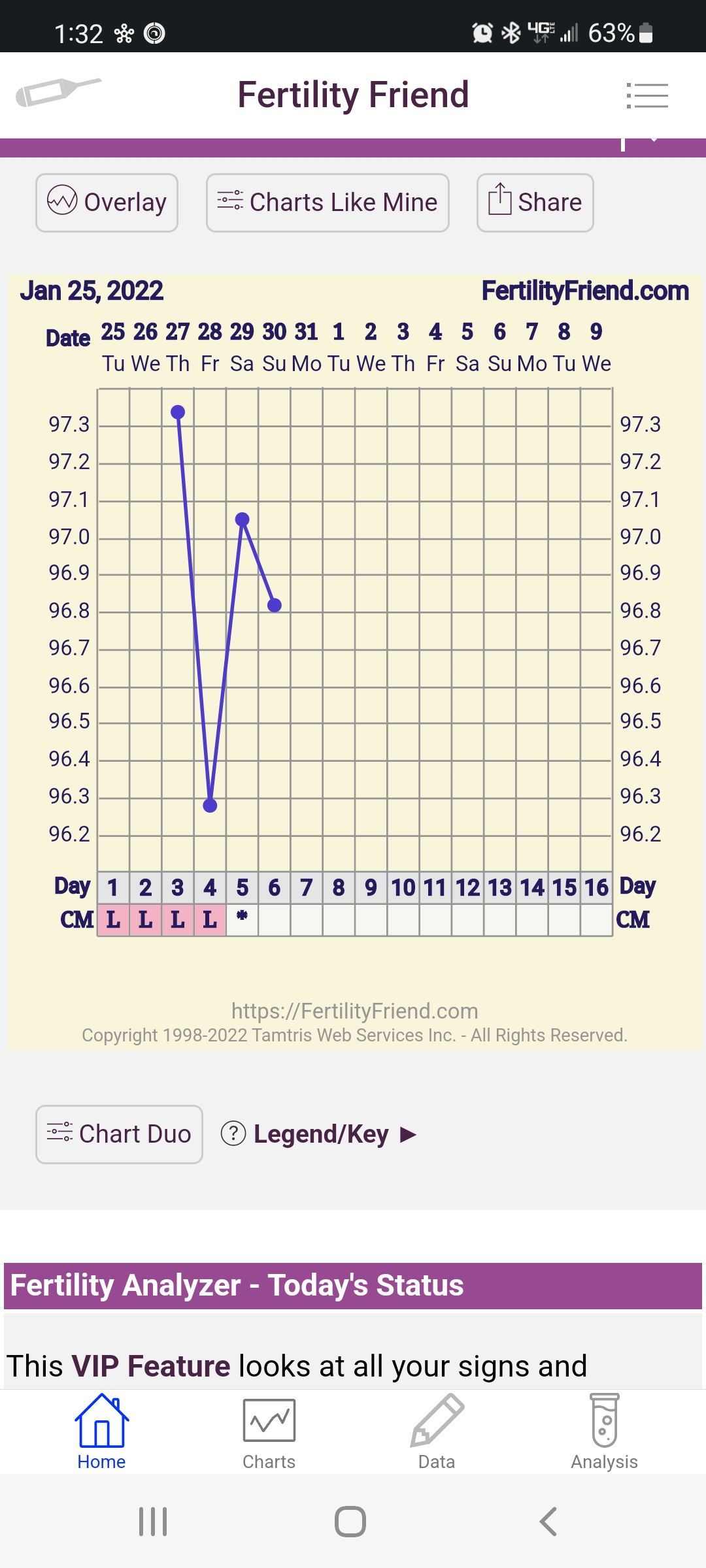Switch to the Analysis tab

(604, 1432)
